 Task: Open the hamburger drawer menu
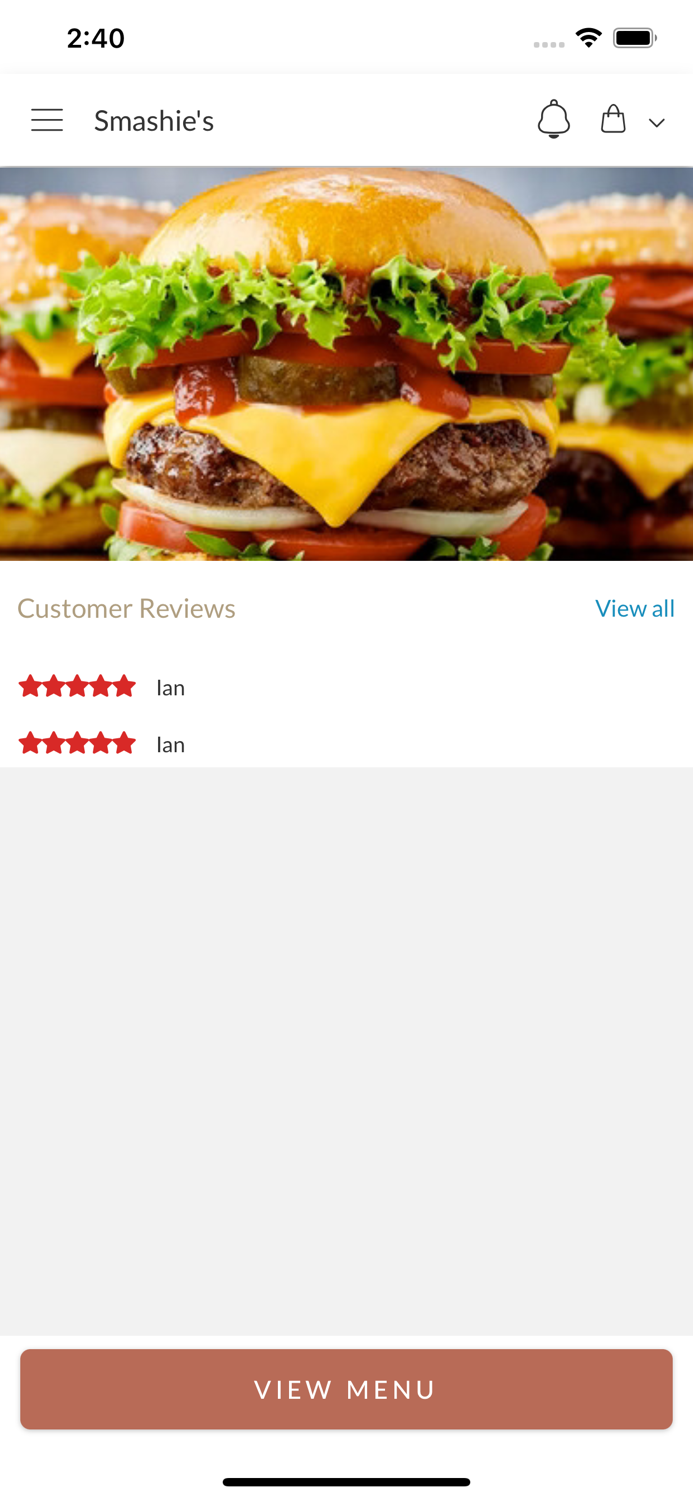pyautogui.click(x=47, y=120)
